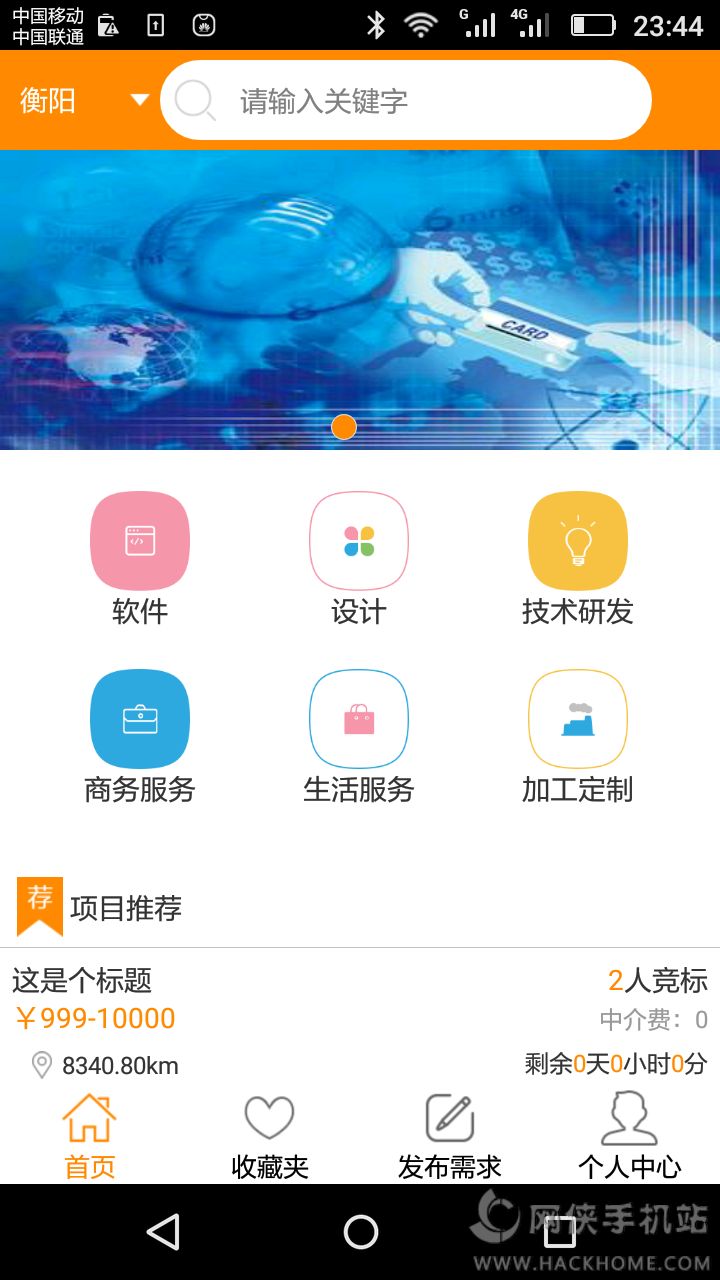Tap the system home button
The image size is (720, 1280).
click(360, 1232)
